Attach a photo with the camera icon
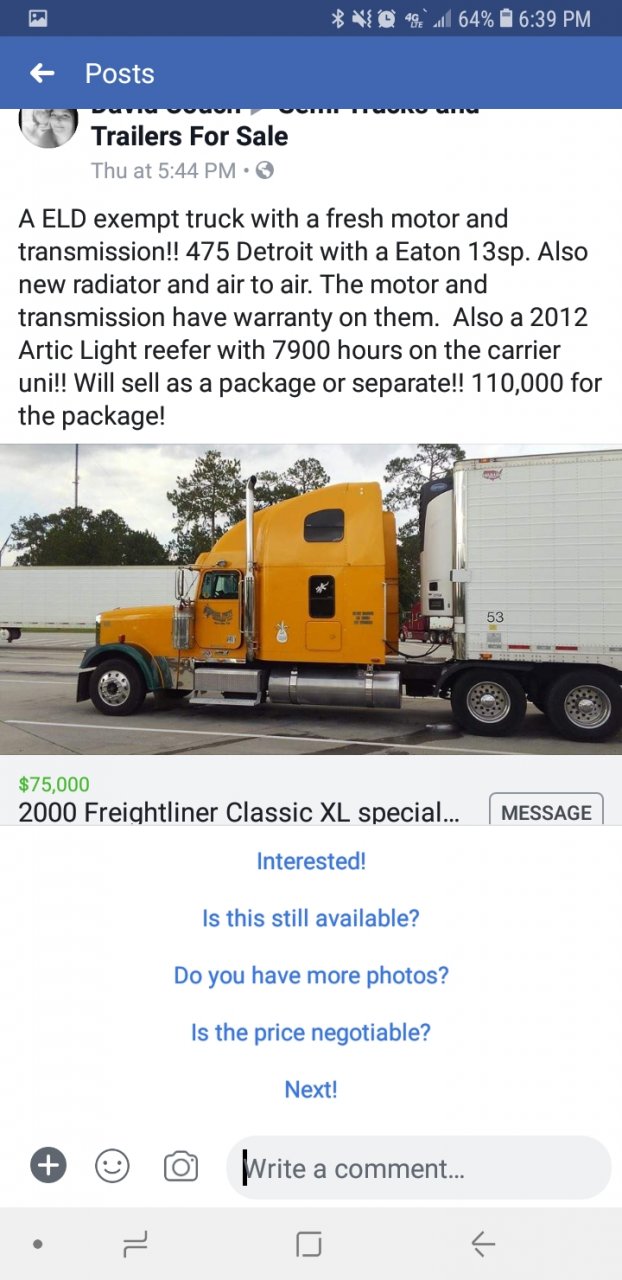The width and height of the screenshot is (622, 1280). coord(180,1166)
